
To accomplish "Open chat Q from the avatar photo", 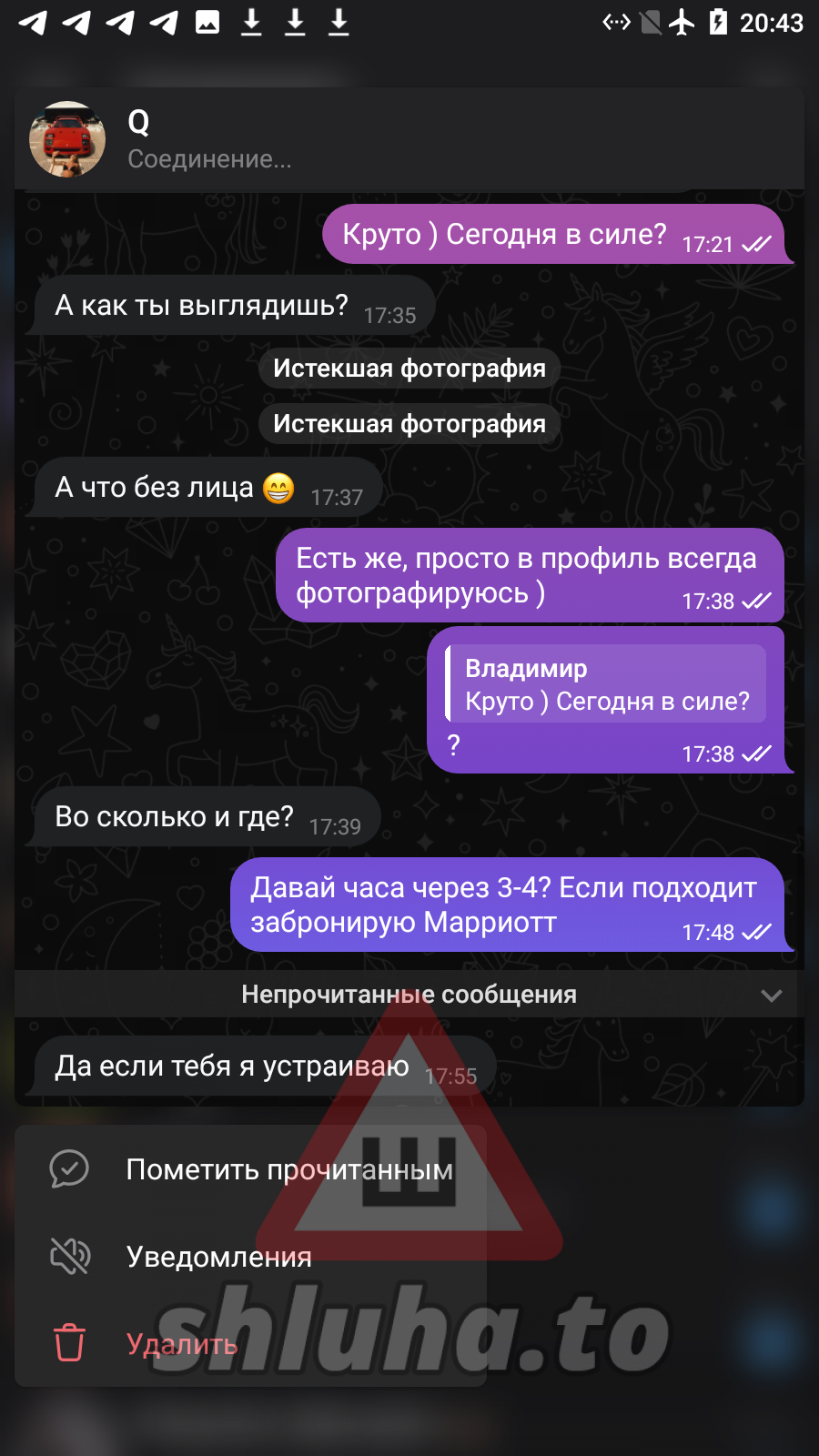I will click(x=67, y=139).
